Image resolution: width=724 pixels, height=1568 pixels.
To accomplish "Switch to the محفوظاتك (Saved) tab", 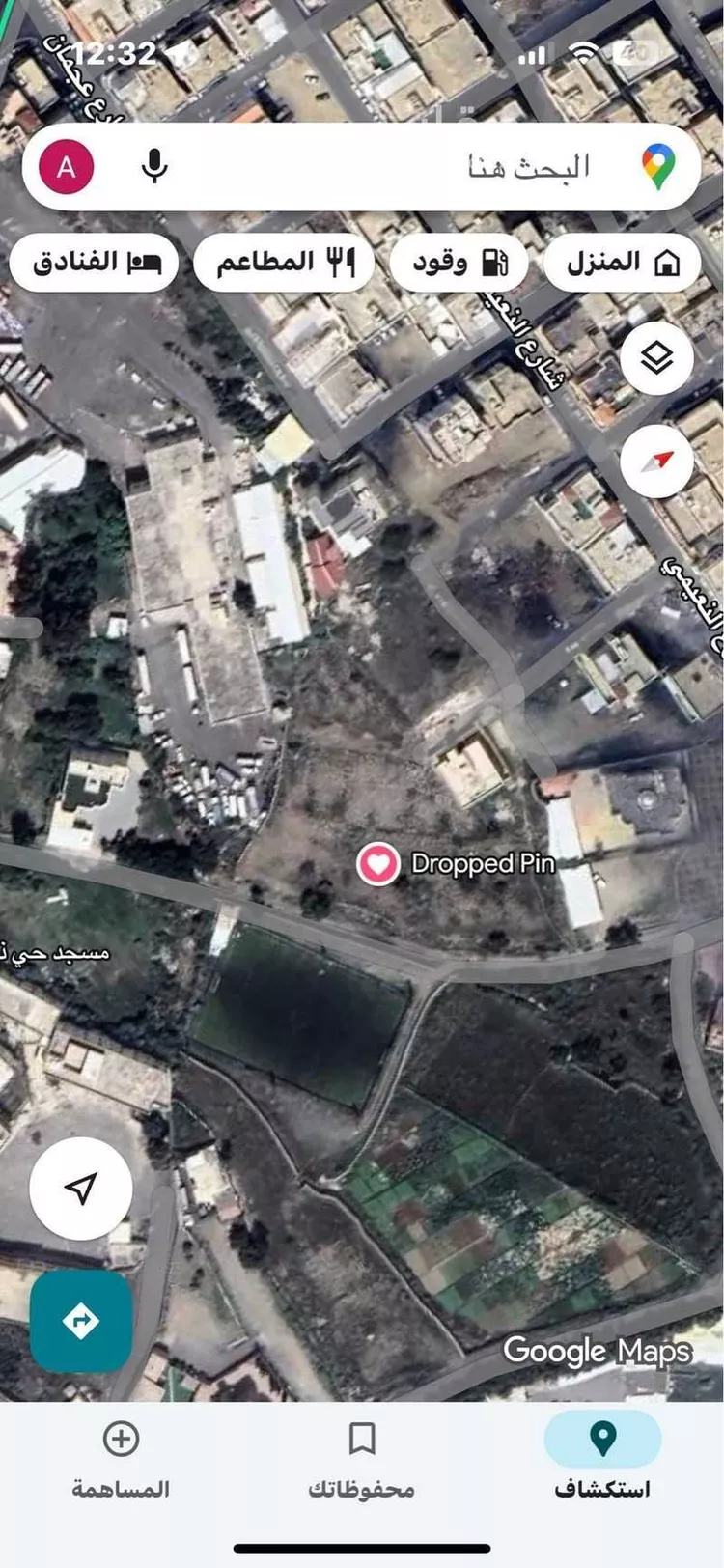I will 362,1458.
